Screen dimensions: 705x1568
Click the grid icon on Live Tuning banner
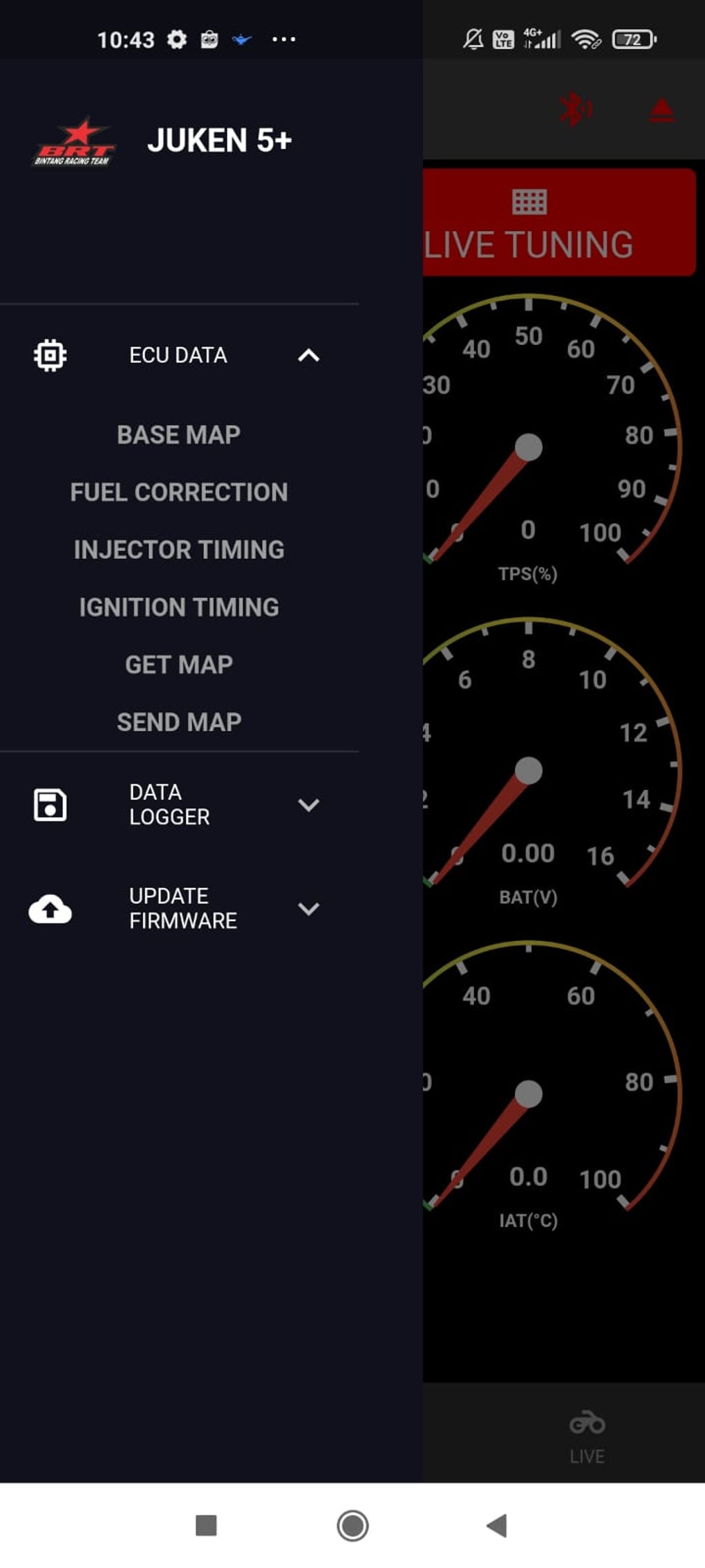(529, 201)
